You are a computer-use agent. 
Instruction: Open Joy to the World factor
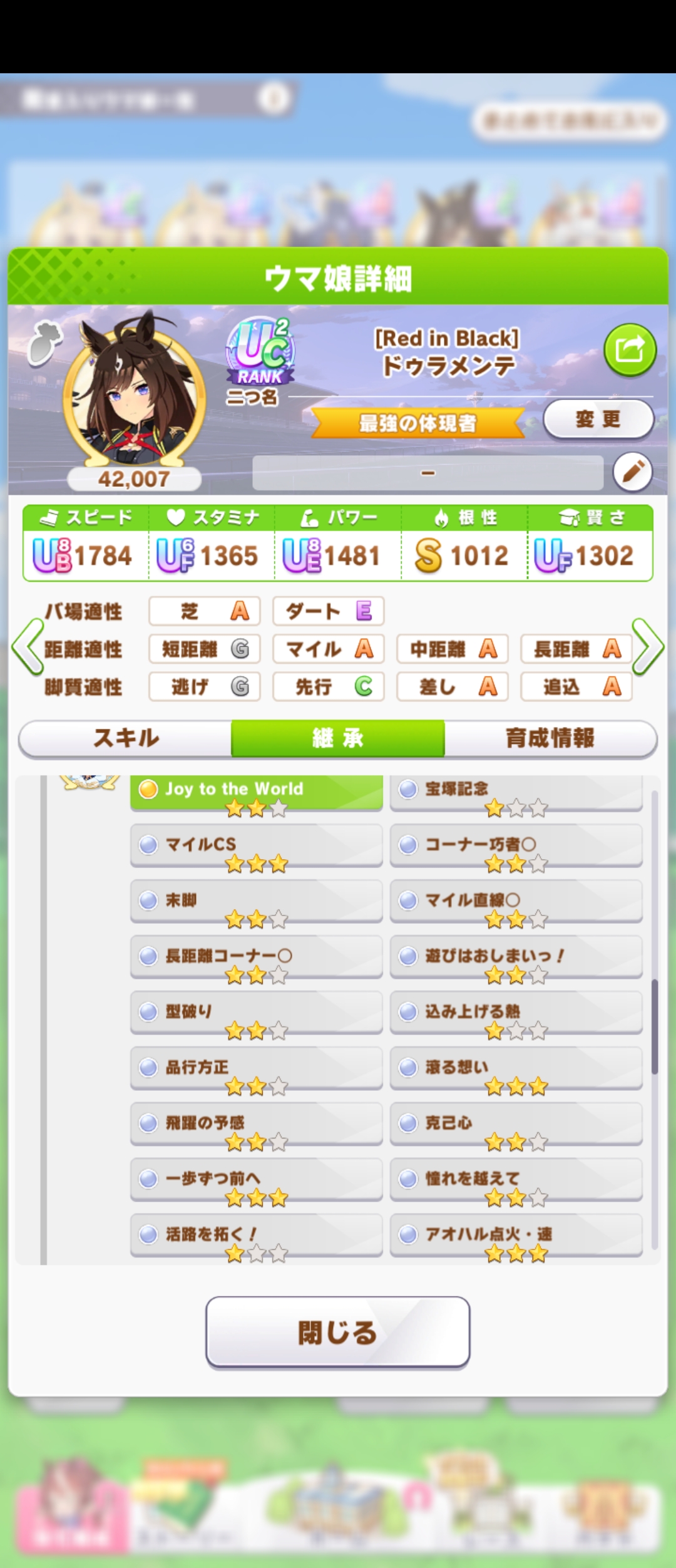click(256, 792)
